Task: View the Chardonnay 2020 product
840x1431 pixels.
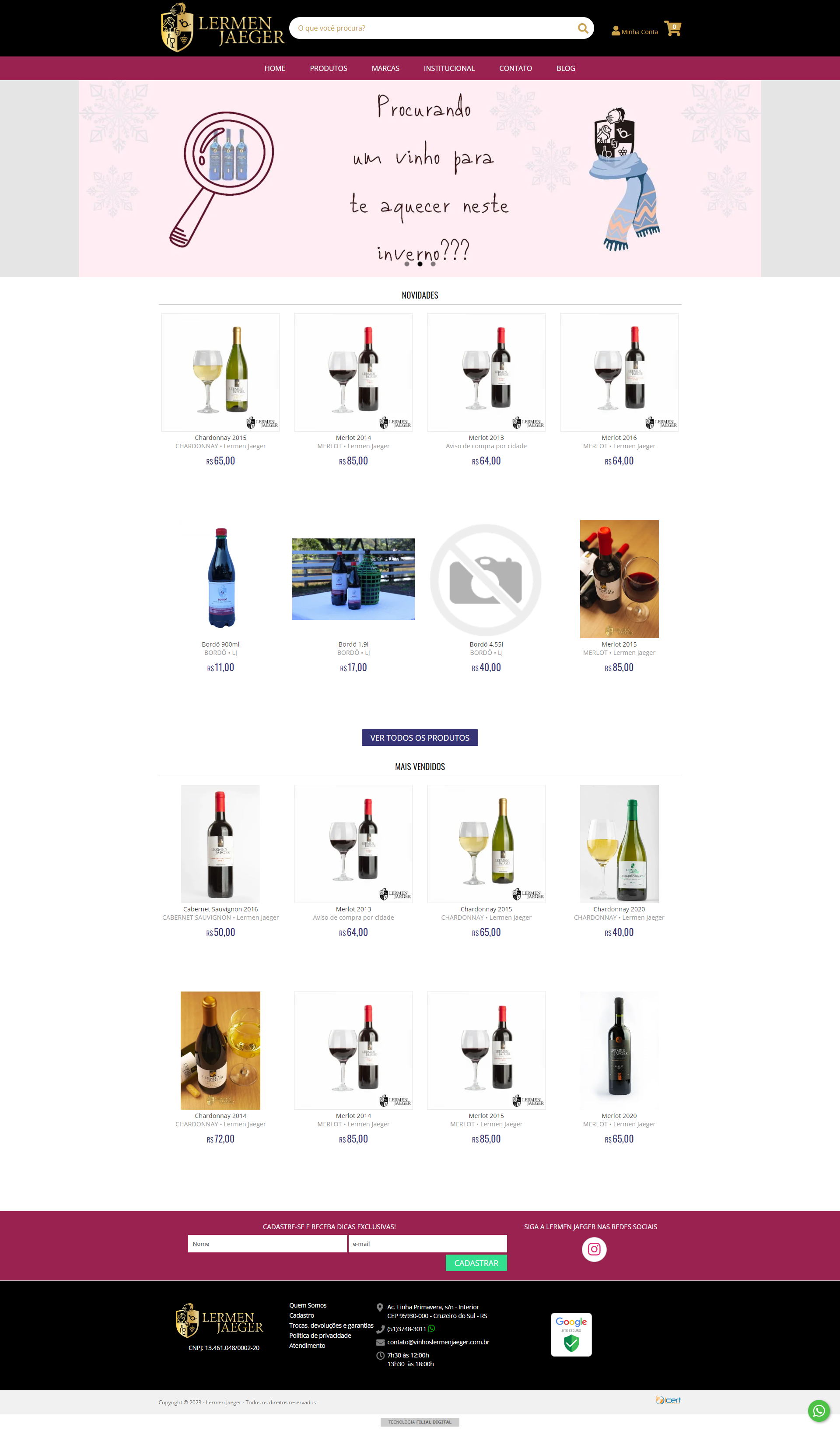Action: (x=619, y=844)
